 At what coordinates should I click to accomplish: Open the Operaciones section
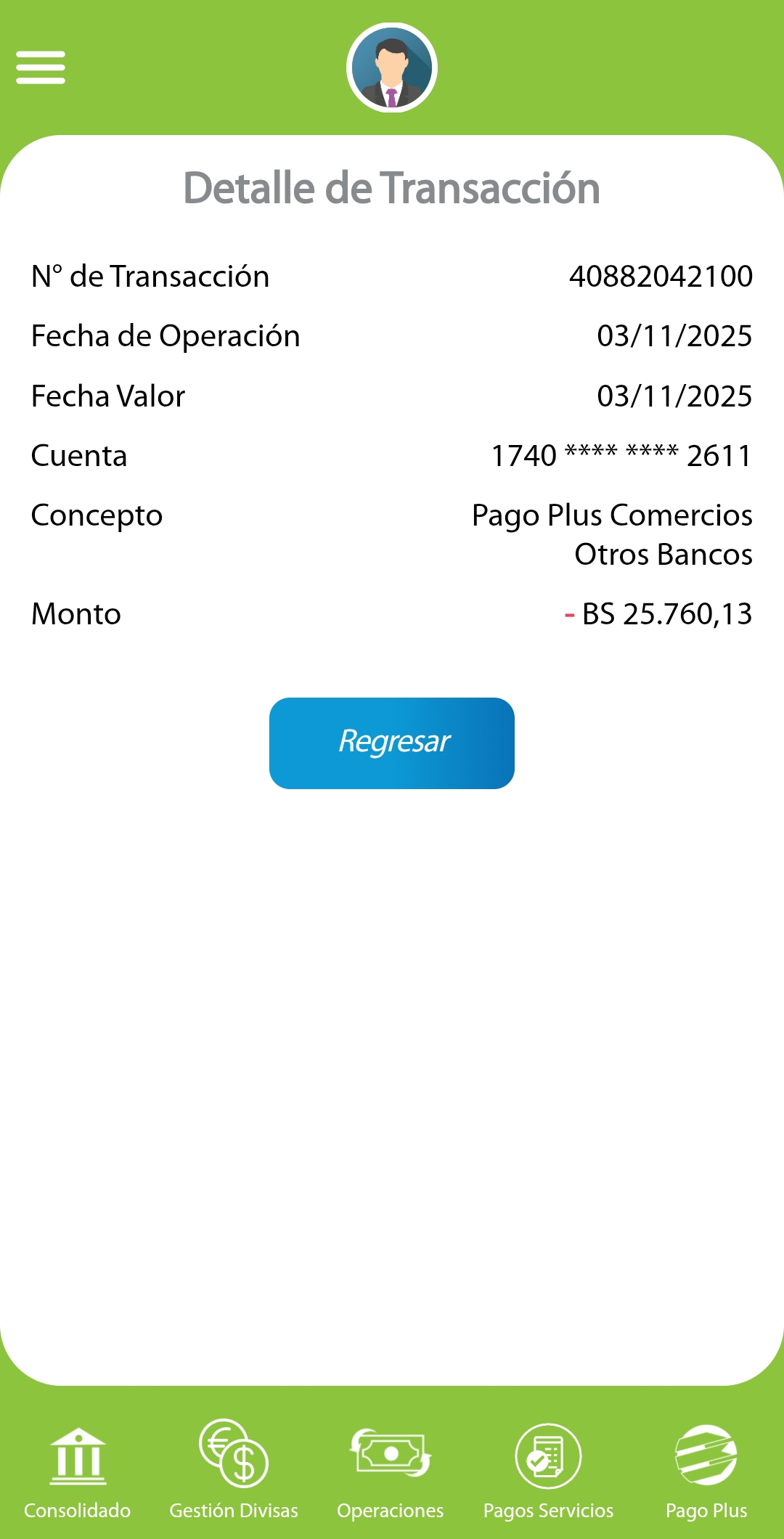pyautogui.click(x=391, y=1470)
